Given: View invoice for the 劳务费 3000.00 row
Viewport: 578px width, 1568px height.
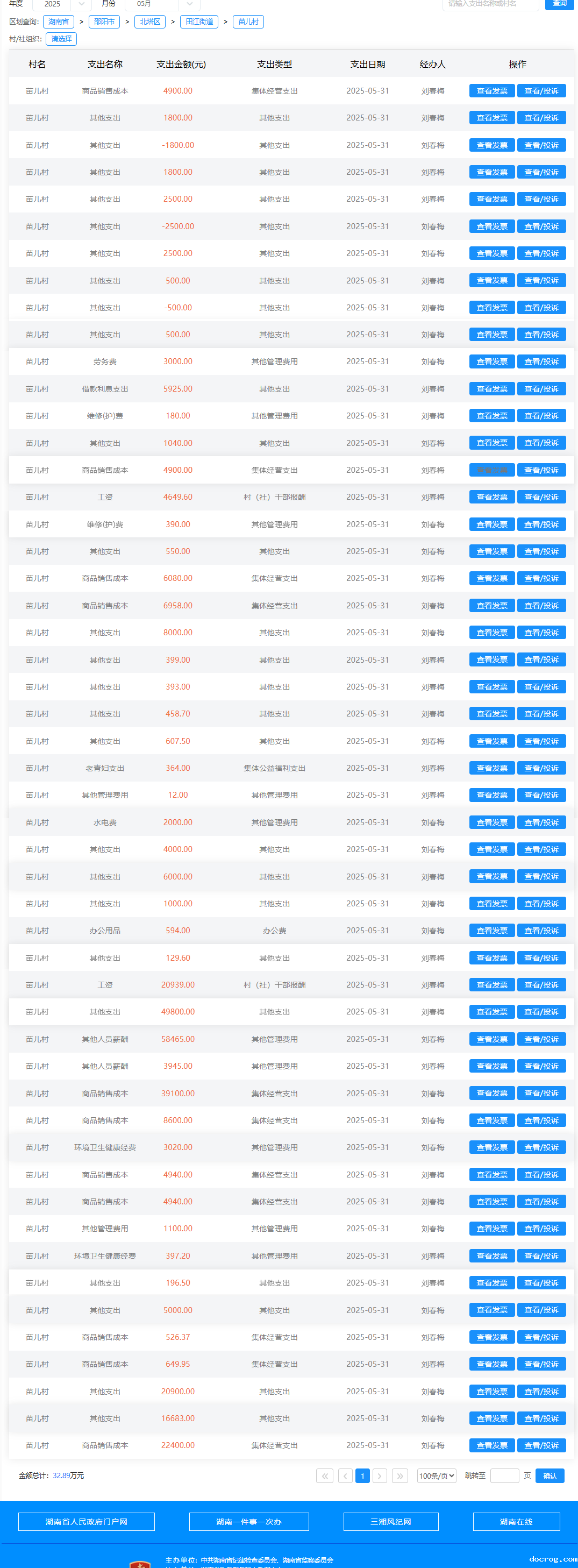Looking at the screenshot, I should click(491, 361).
